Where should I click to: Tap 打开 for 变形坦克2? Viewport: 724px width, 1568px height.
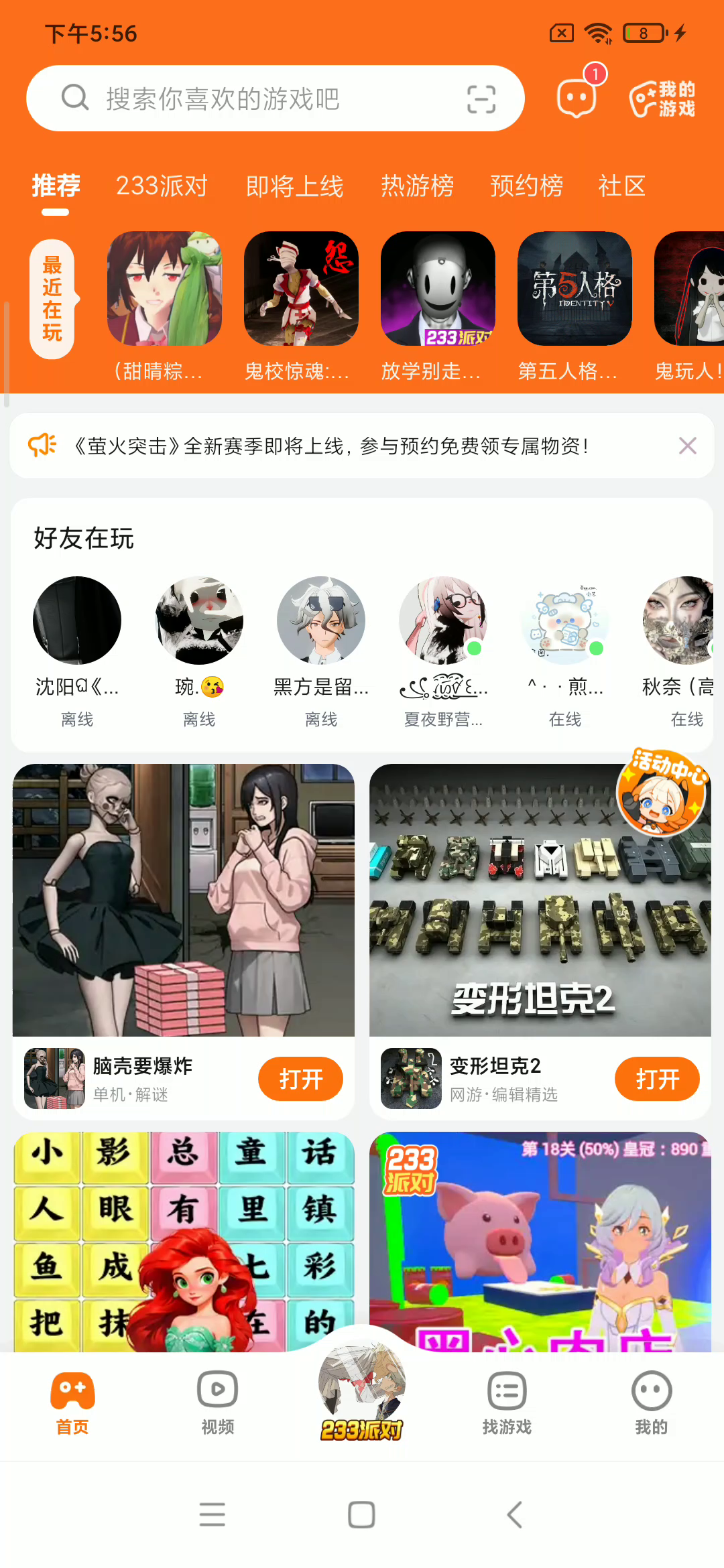coord(658,1079)
